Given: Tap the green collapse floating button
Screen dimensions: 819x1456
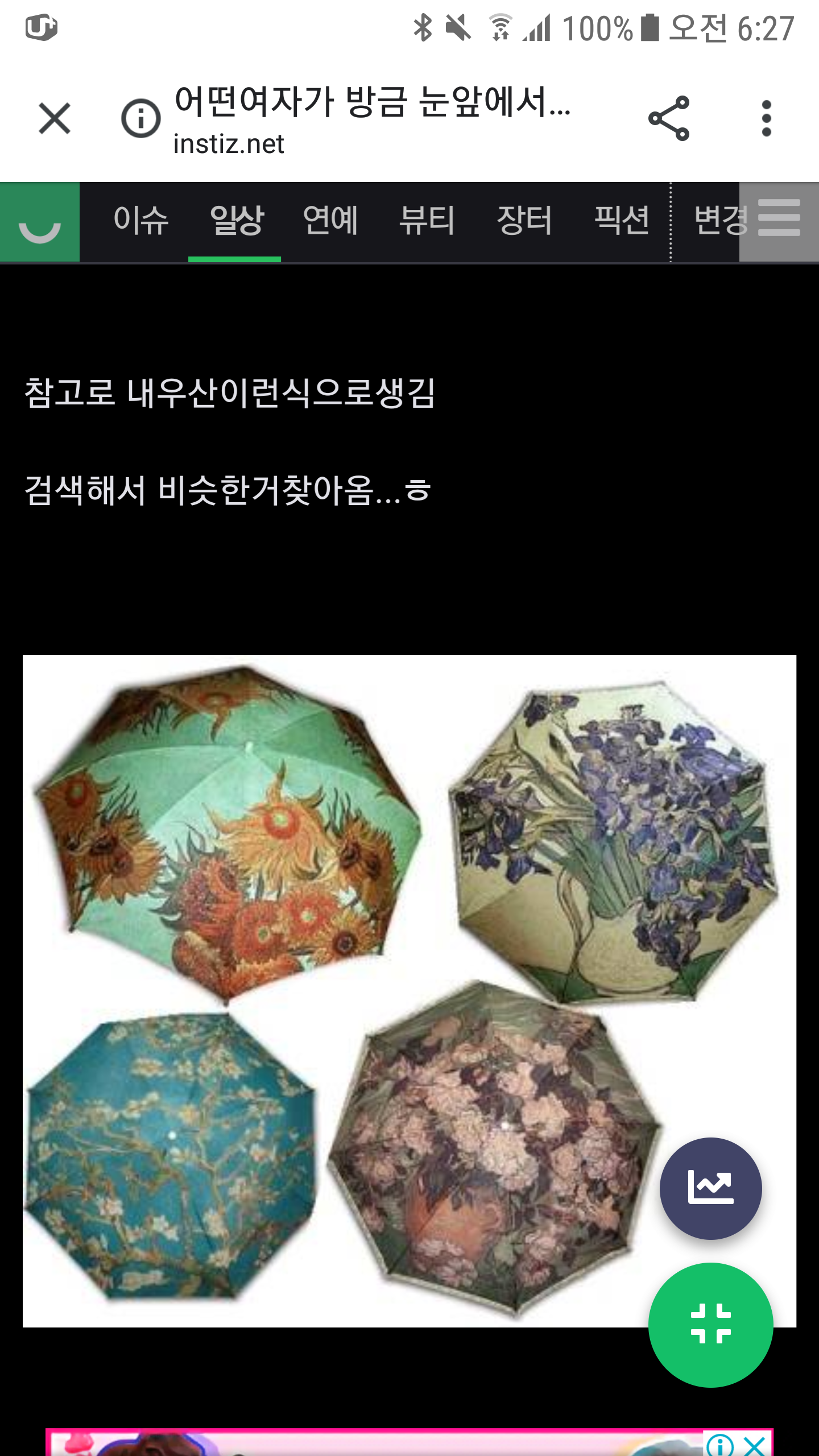Looking at the screenshot, I should pos(710,1325).
